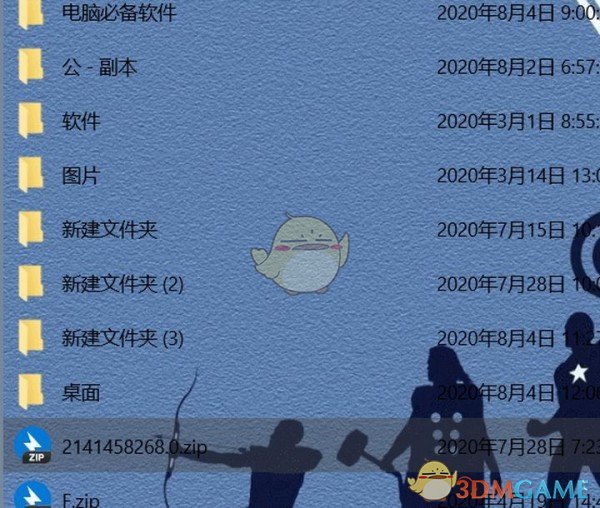Open the 桌面 folder

tap(81, 392)
